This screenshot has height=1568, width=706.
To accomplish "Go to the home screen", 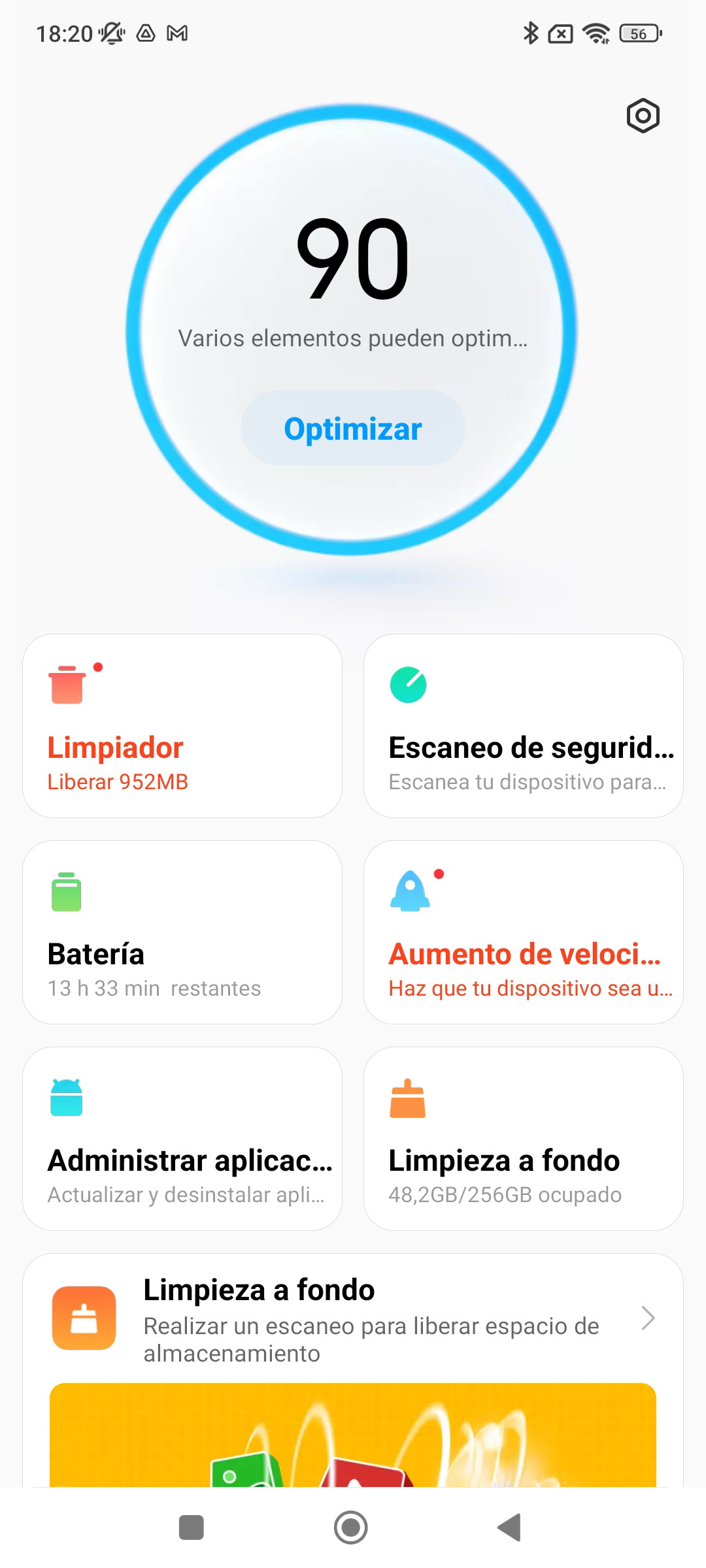I will click(351, 1527).
